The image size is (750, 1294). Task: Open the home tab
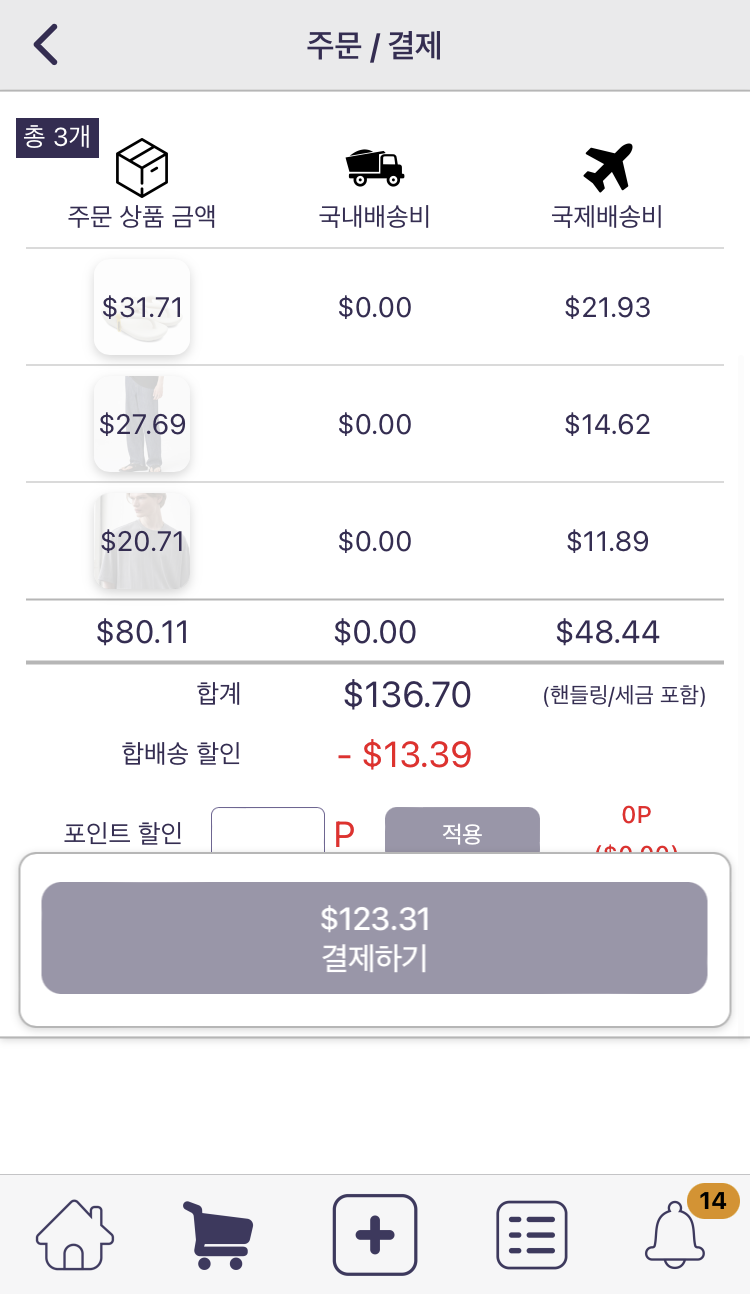(x=75, y=1235)
